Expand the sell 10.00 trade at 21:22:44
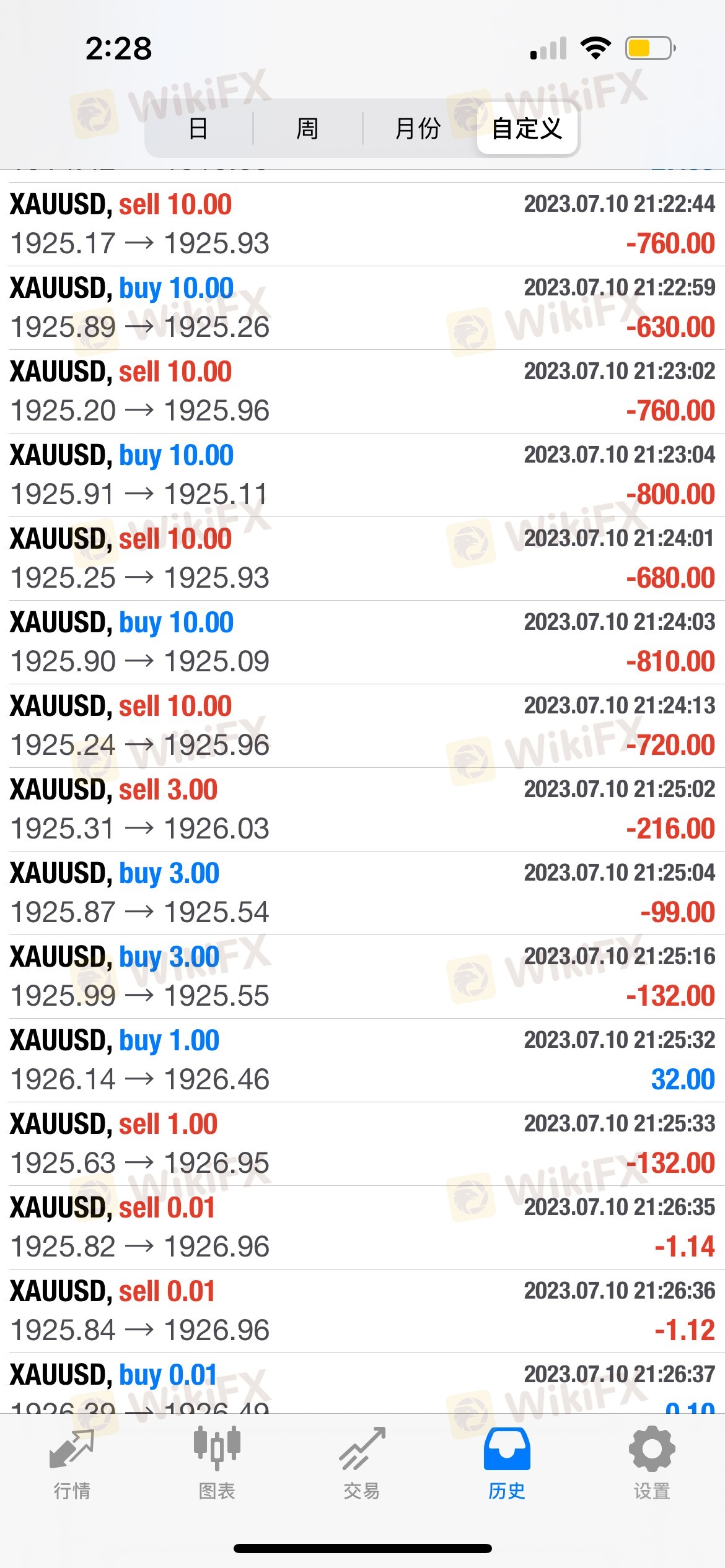Image resolution: width=725 pixels, height=1568 pixels. 362,224
